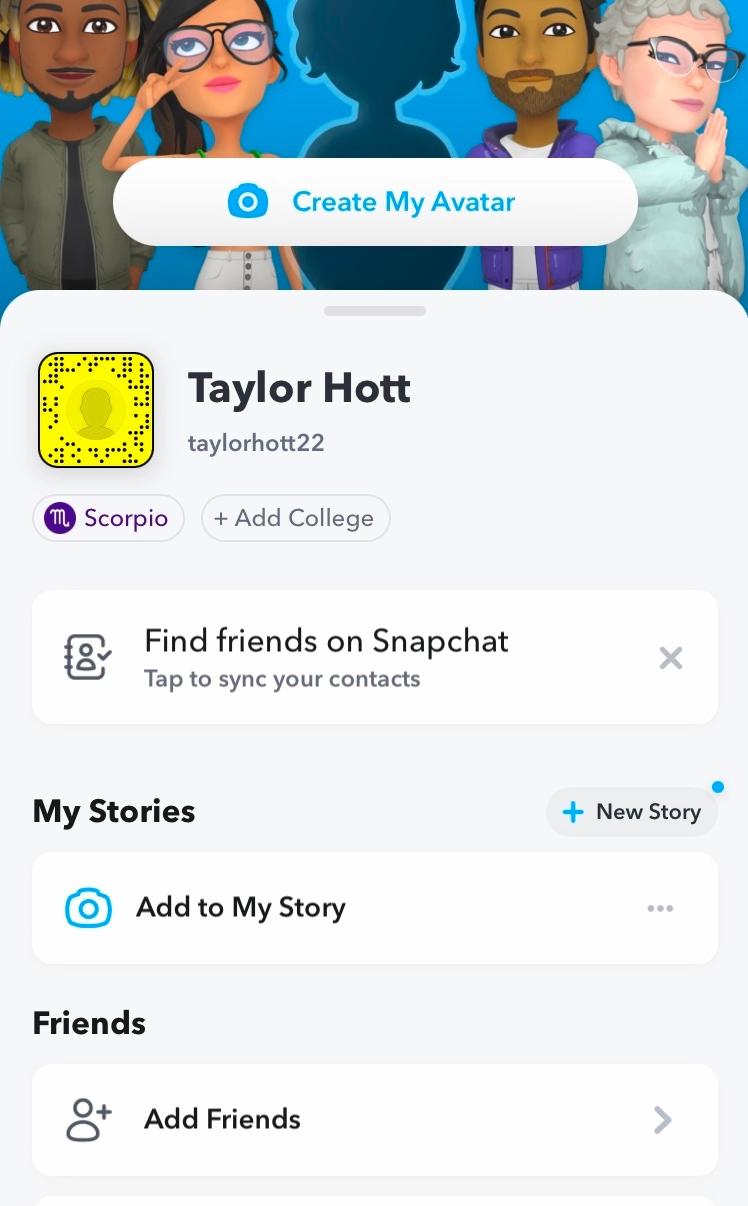Open My Story options three dots
The width and height of the screenshot is (748, 1206).
(660, 908)
